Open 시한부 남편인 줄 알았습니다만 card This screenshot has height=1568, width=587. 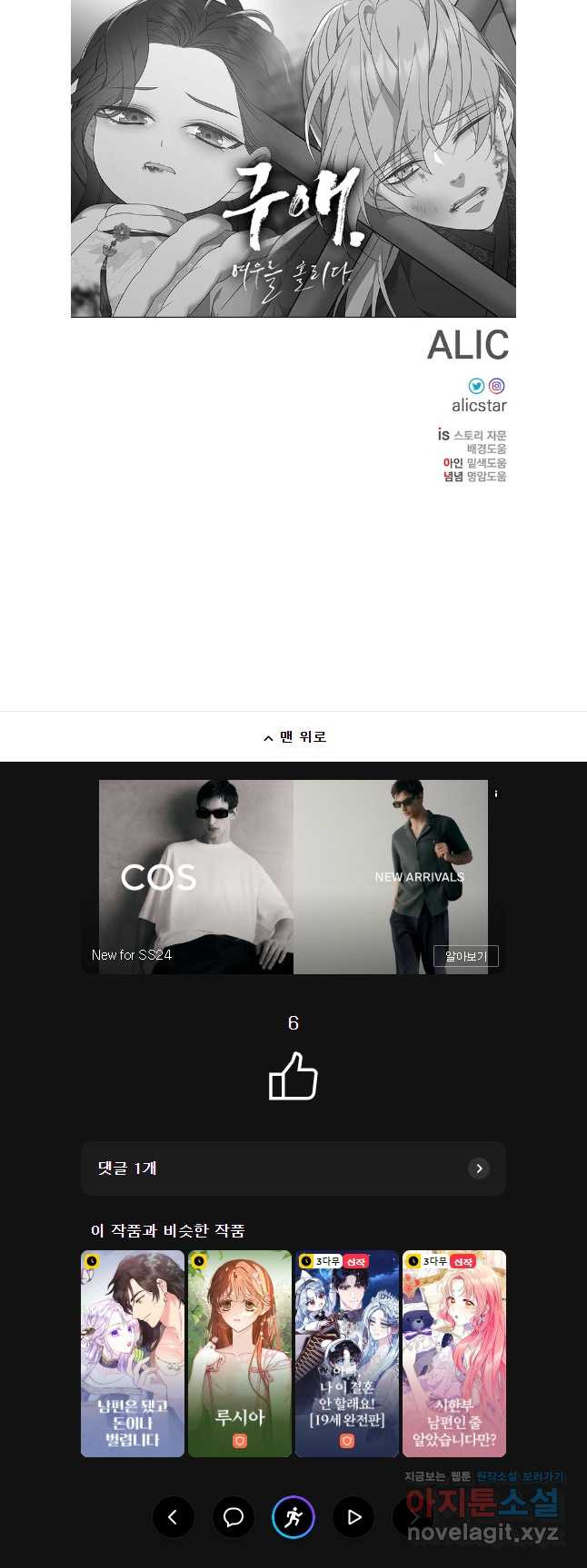(453, 1353)
